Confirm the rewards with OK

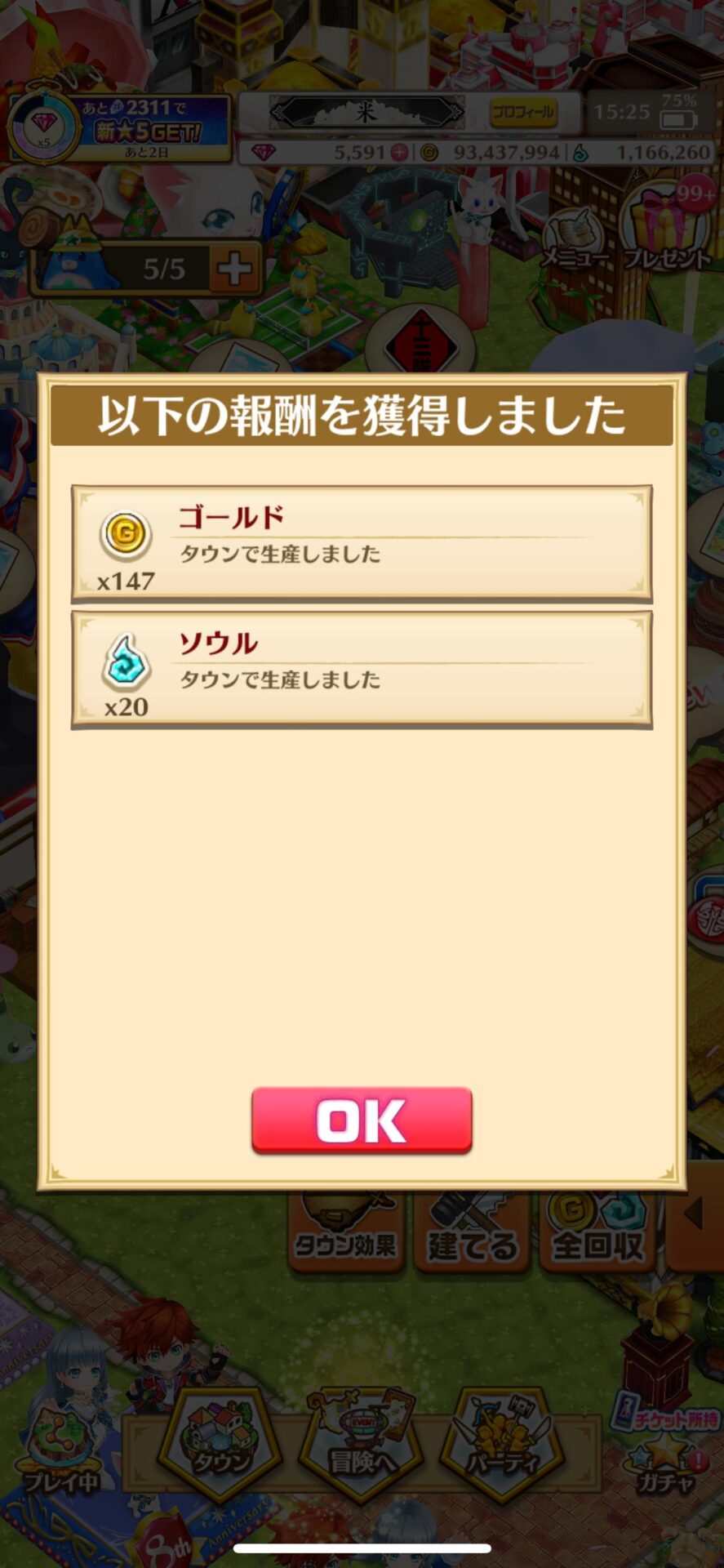pyautogui.click(x=362, y=1120)
